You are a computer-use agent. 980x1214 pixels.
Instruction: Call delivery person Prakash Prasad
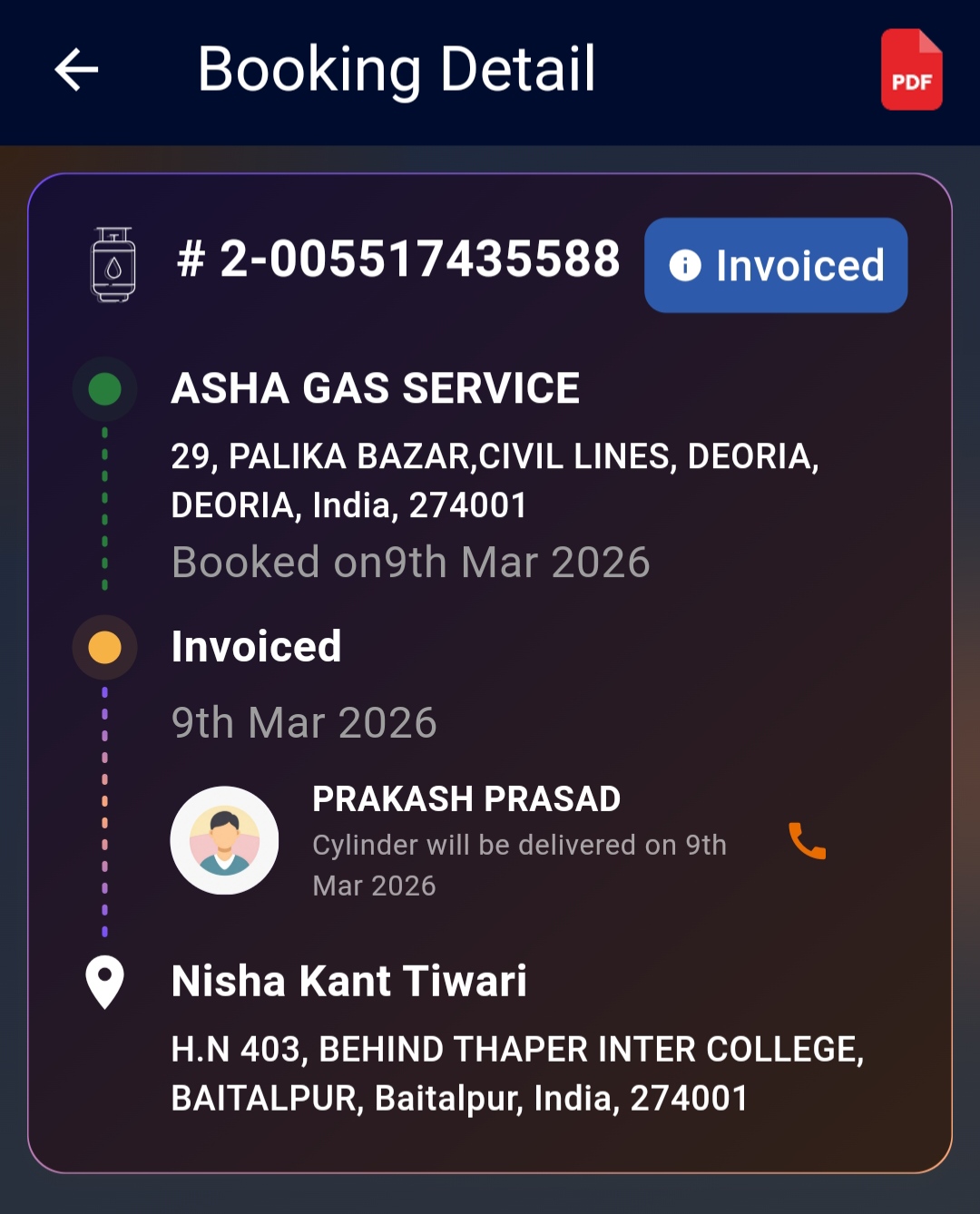point(807,841)
